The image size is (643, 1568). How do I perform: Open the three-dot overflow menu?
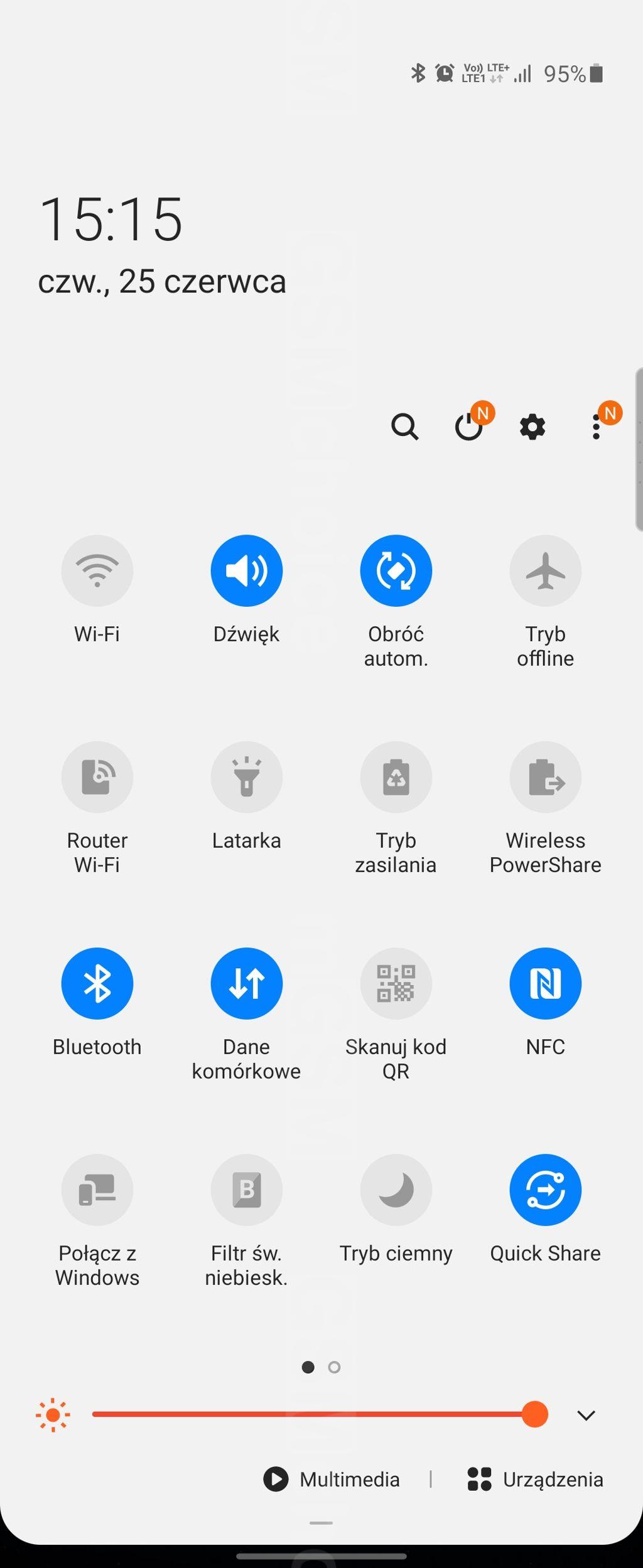coord(597,427)
